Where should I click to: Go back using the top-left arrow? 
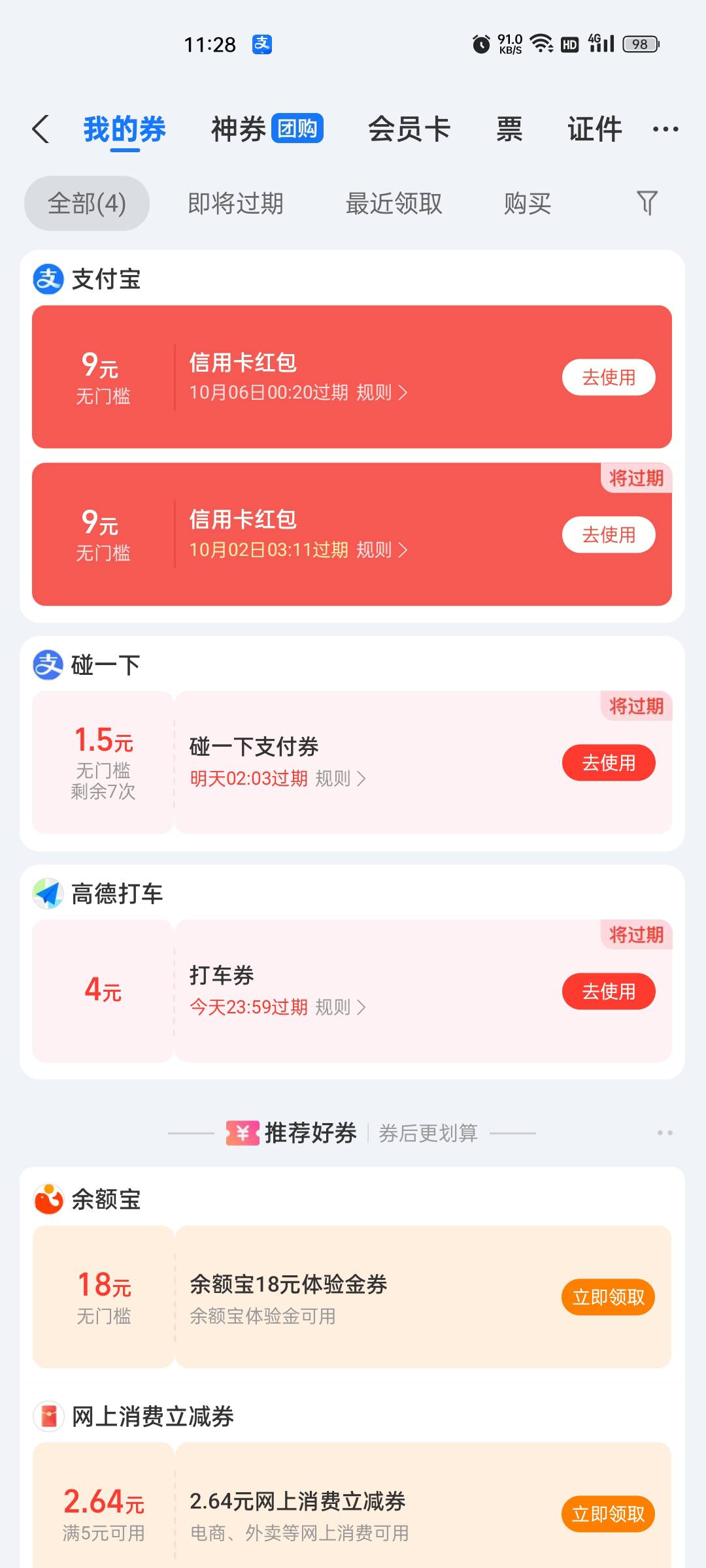coord(41,129)
